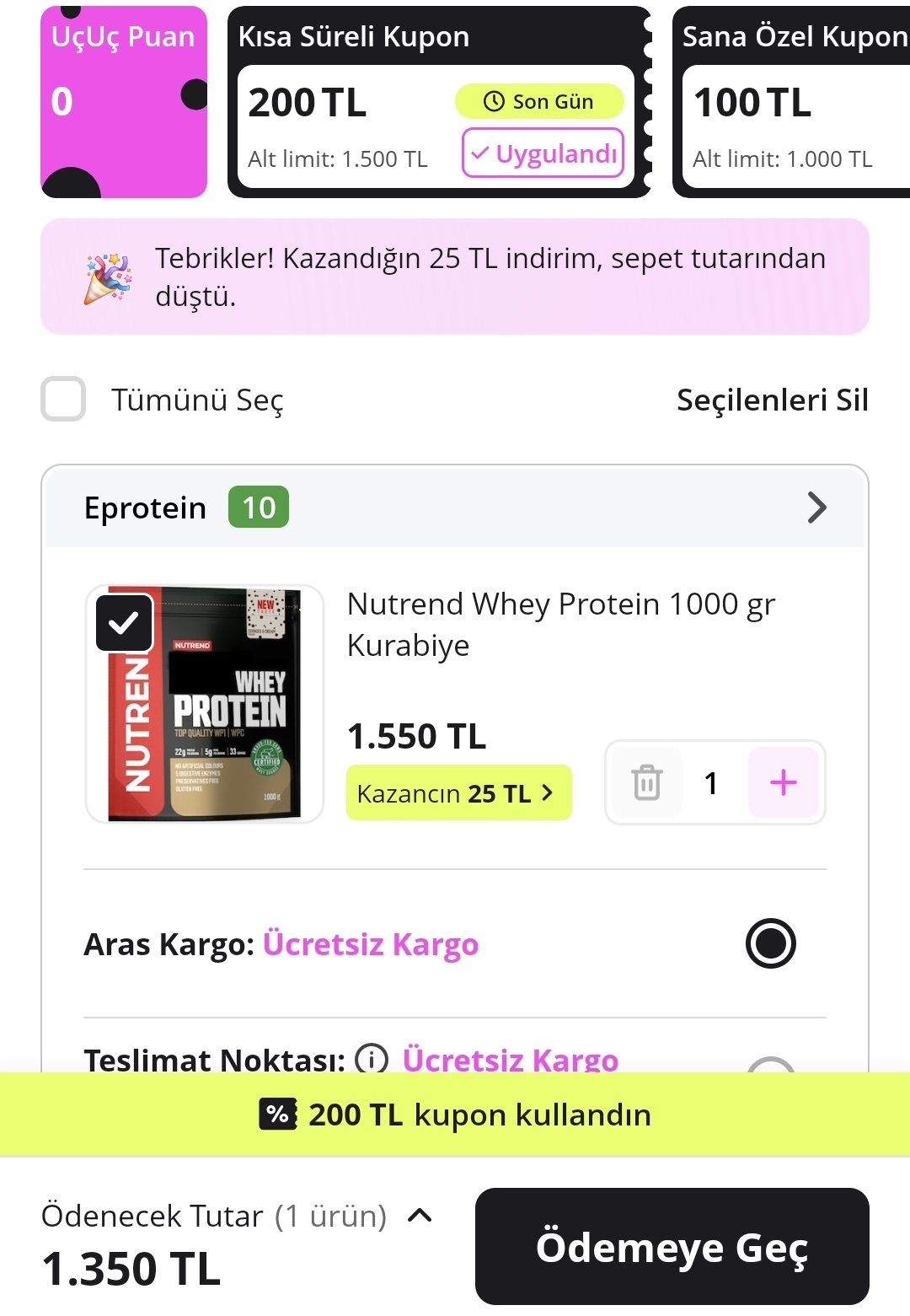Open the Eprotein seller store row
This screenshot has width=910, height=1316.
[455, 508]
